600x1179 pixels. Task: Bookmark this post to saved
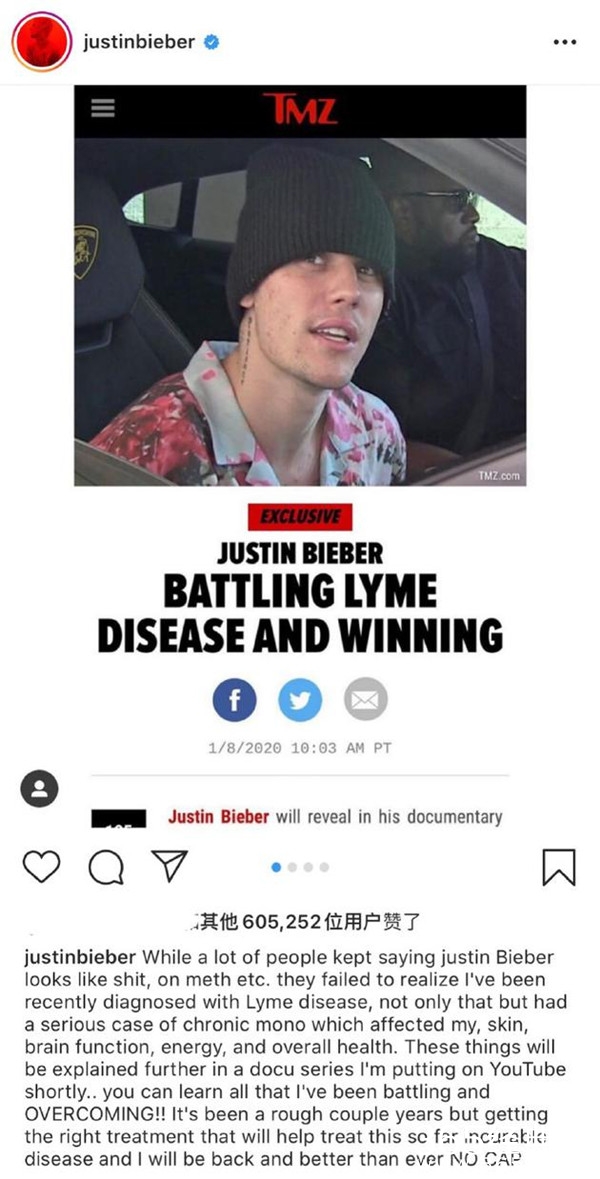pyautogui.click(x=559, y=867)
